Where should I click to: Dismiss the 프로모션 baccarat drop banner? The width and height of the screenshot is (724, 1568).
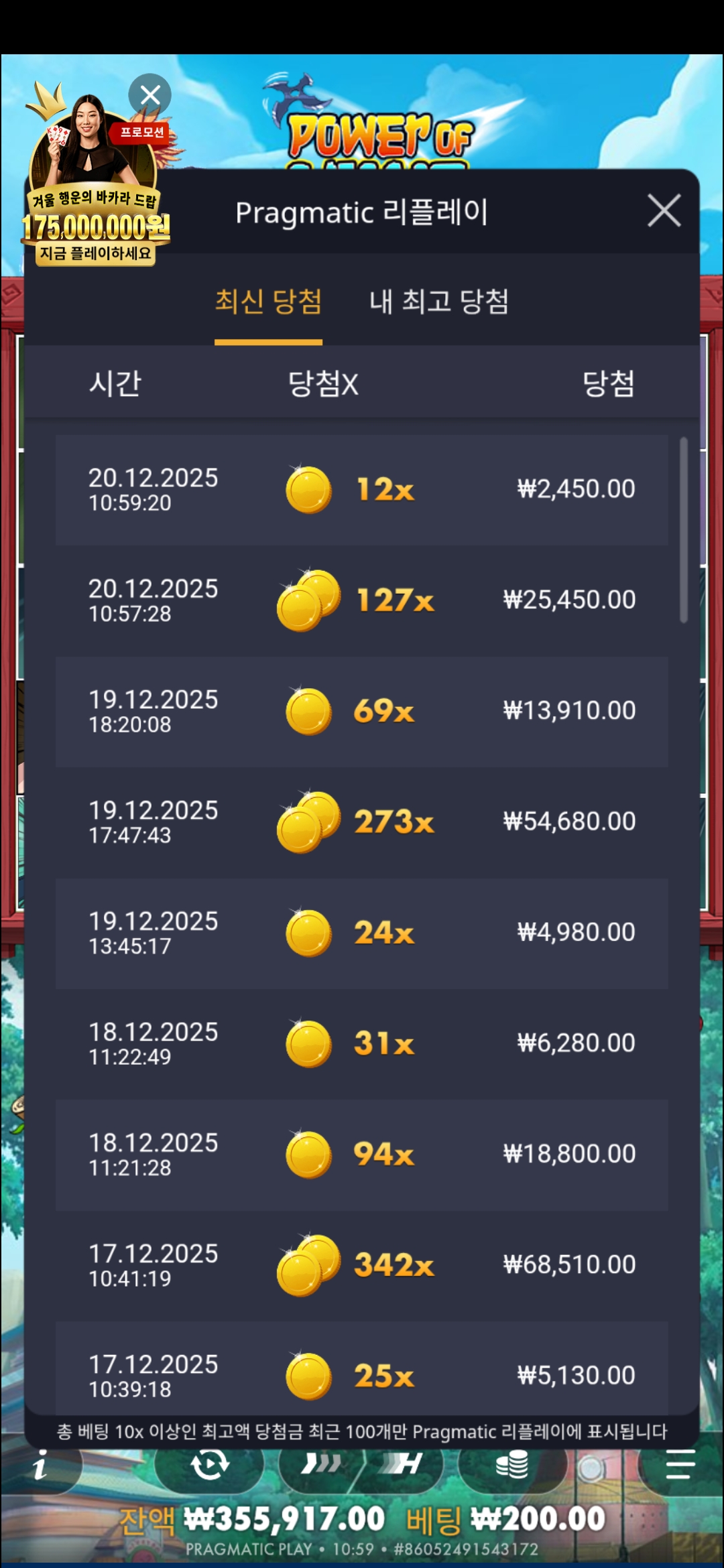coord(149,95)
